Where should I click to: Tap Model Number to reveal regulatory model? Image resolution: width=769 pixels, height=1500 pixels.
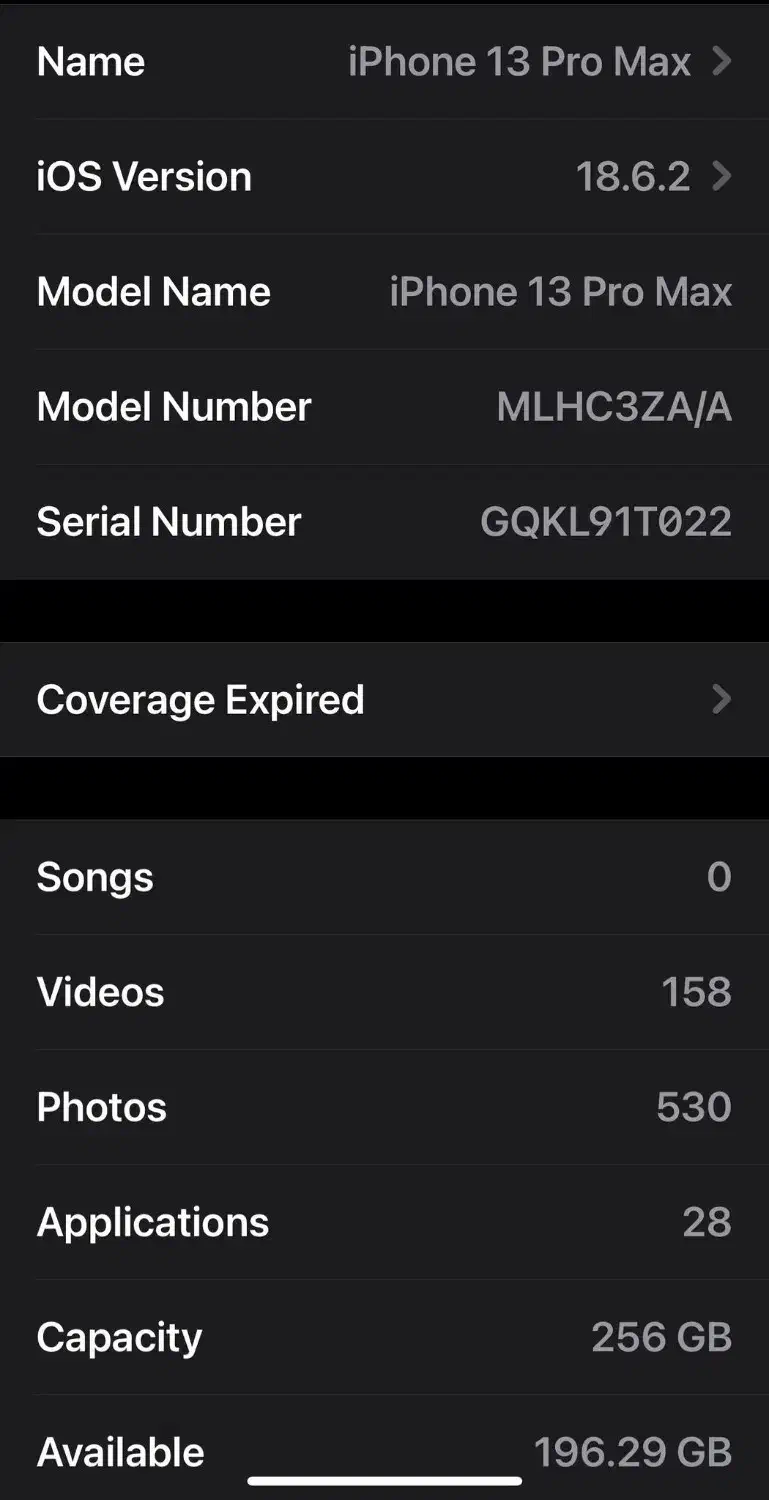coord(613,407)
